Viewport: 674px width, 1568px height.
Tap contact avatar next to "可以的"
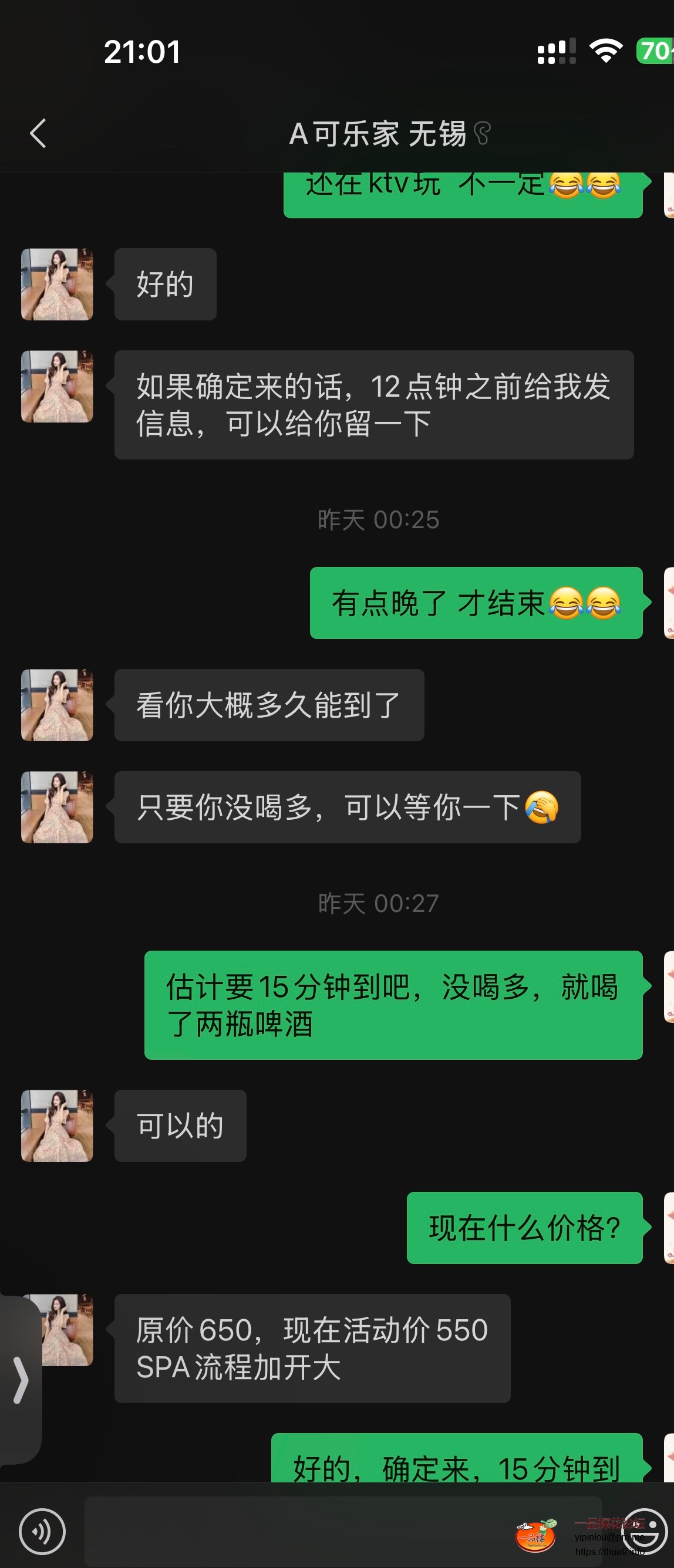coord(57,1126)
